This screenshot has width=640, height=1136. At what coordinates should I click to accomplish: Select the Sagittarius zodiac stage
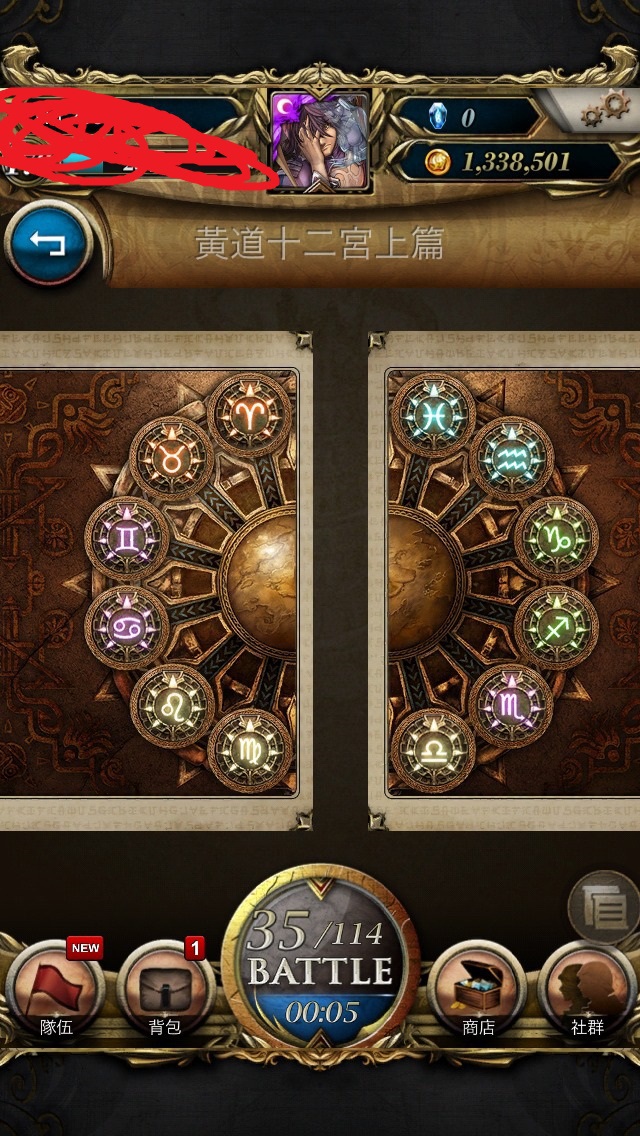pyautogui.click(x=556, y=626)
